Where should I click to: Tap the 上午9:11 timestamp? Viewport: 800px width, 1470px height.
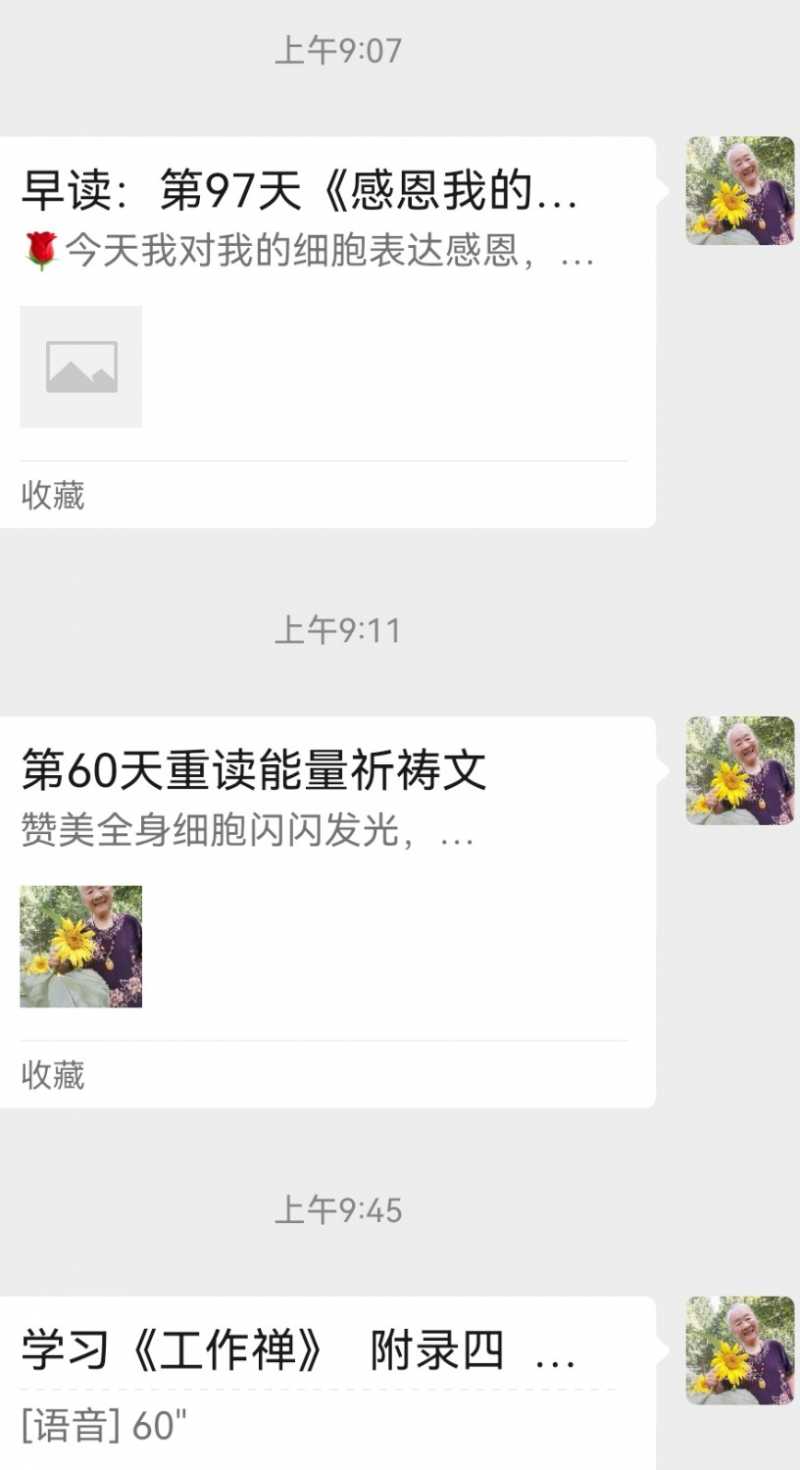[x=340, y=630]
